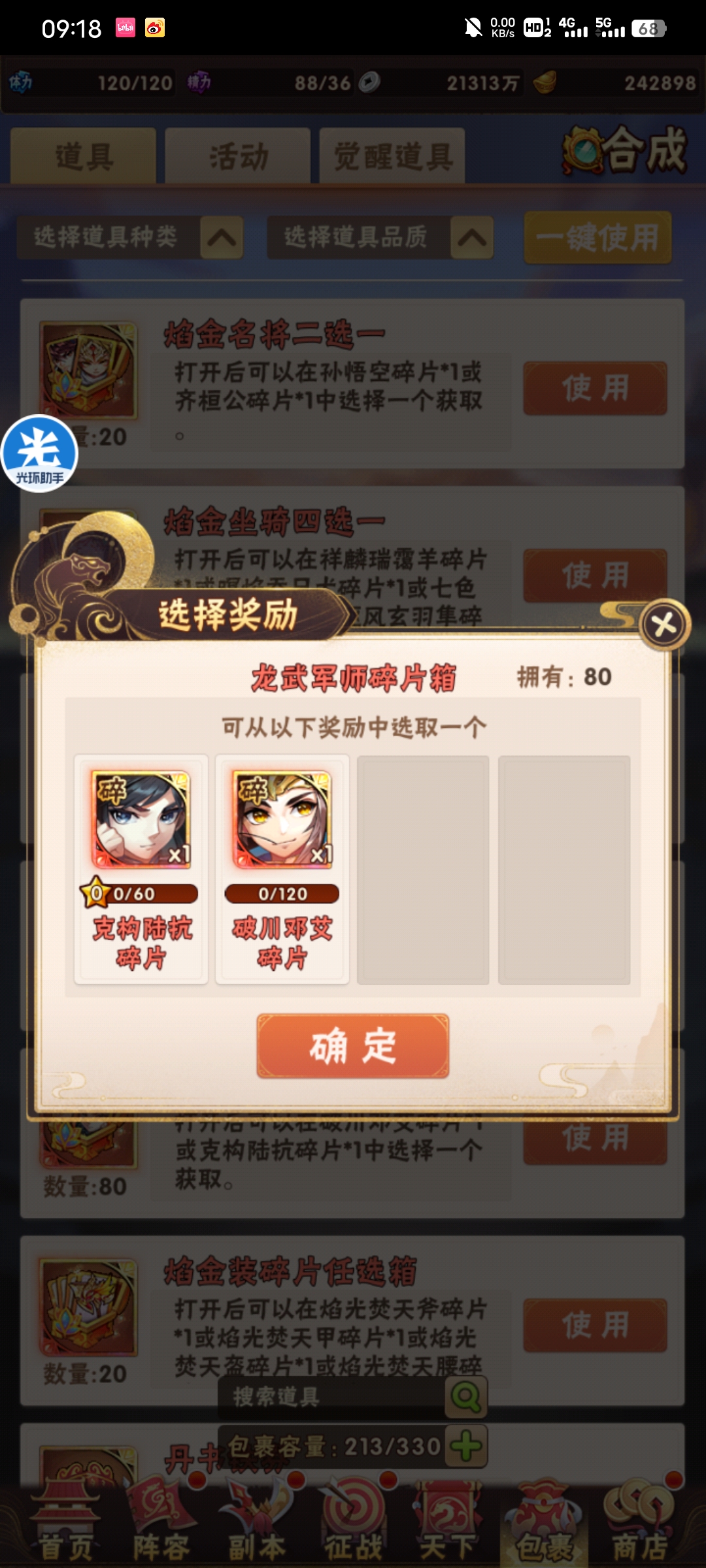Switch to 活动 tab
The width and height of the screenshot is (706, 1568).
coord(238,157)
